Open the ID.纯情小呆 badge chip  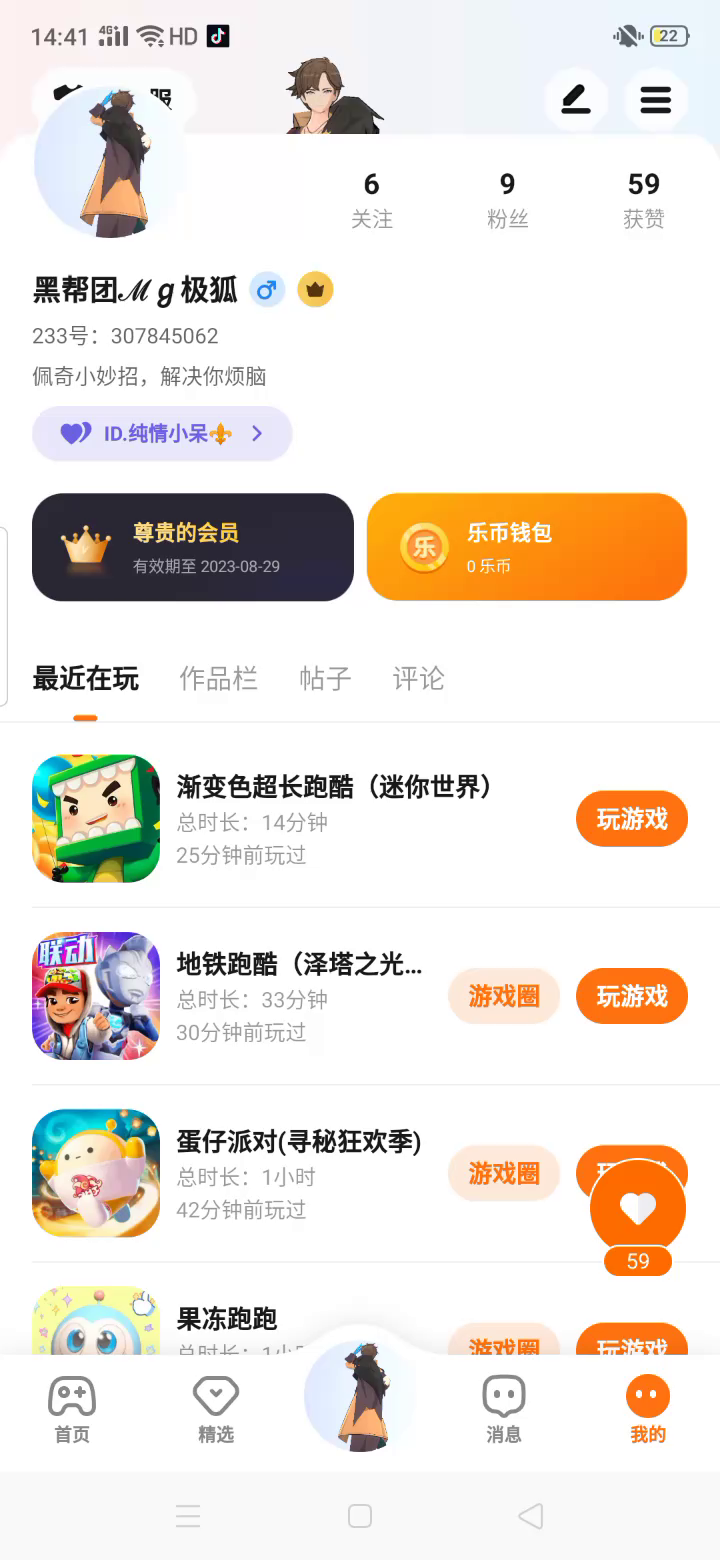pyautogui.click(x=162, y=433)
